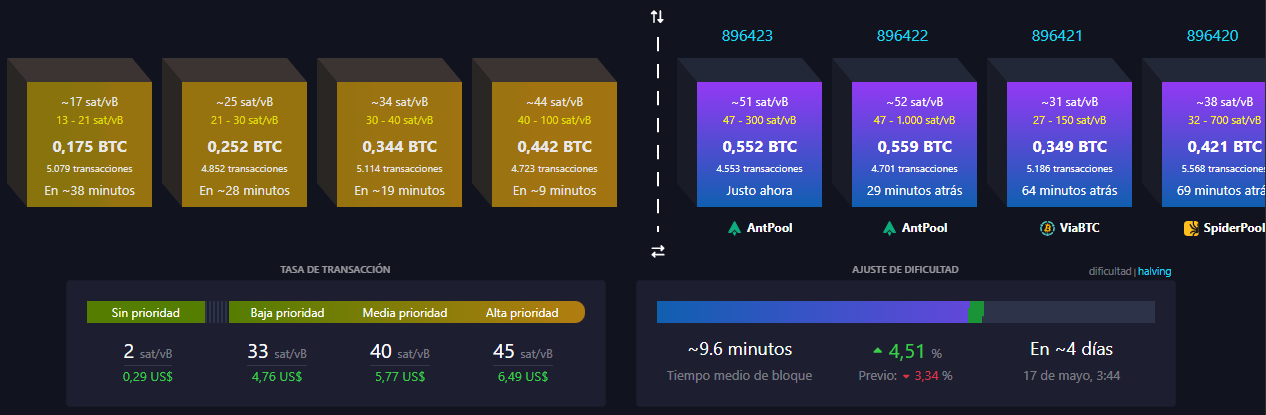Tap block height link 896423
1266x415 pixels.
coord(747,36)
